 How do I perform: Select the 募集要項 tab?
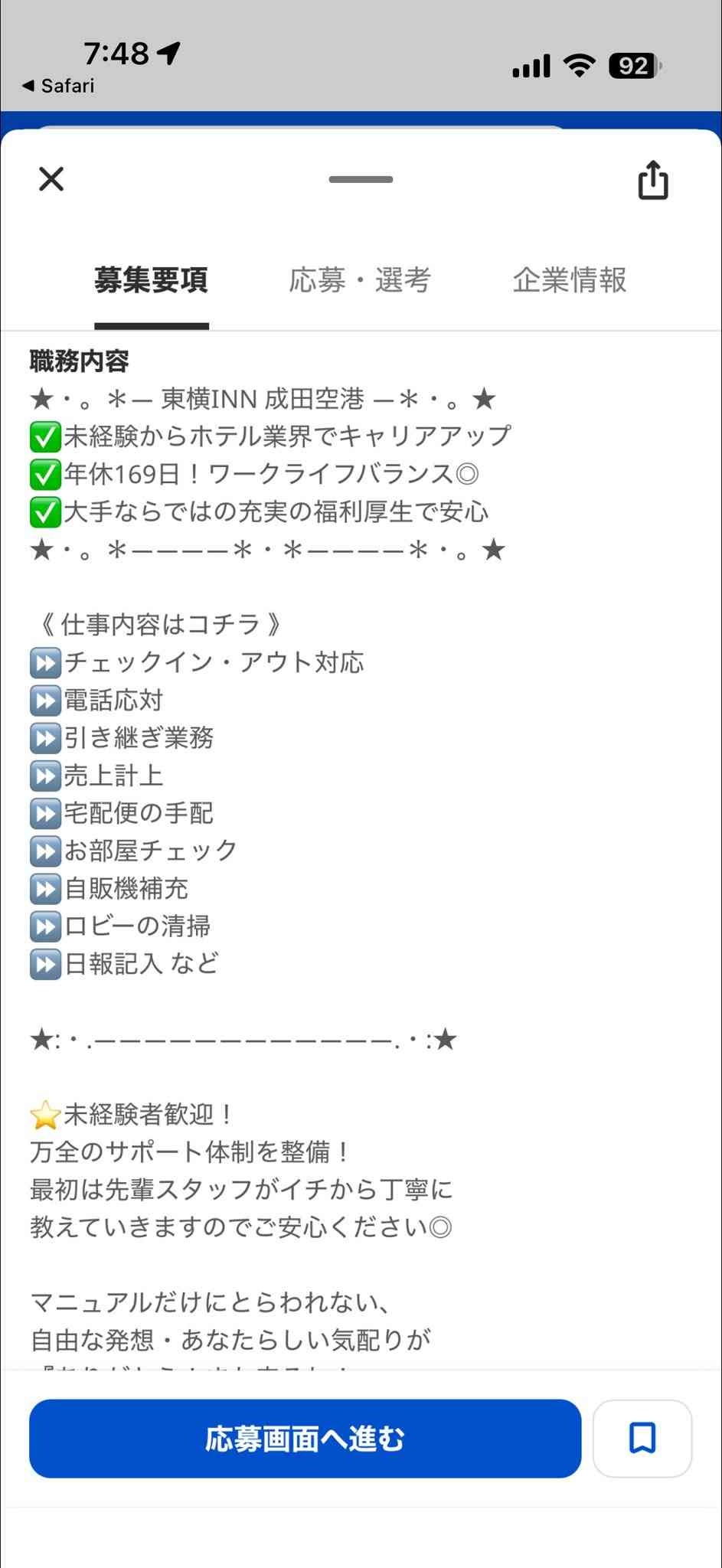click(x=152, y=280)
